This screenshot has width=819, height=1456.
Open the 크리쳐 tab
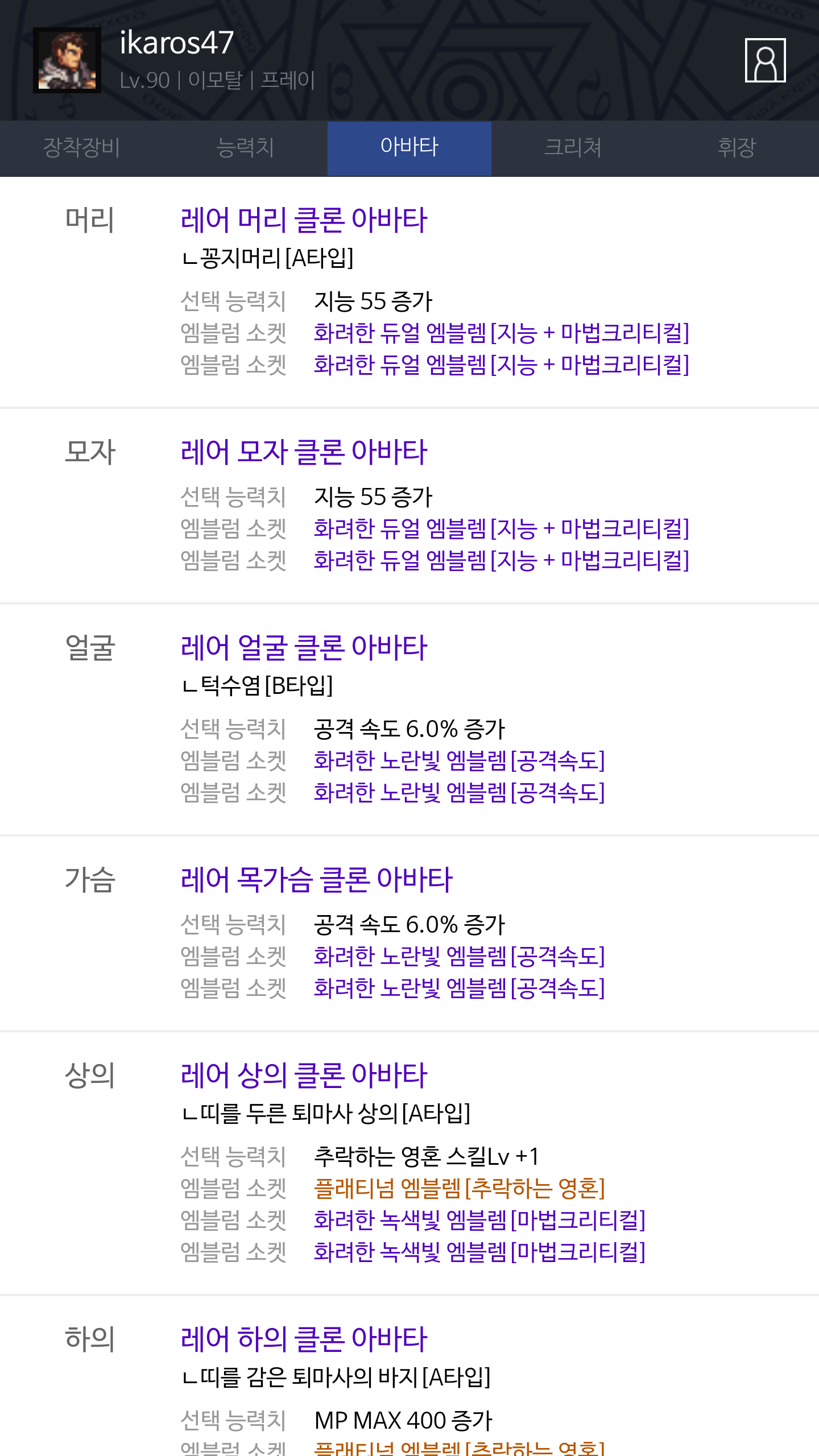click(x=573, y=148)
